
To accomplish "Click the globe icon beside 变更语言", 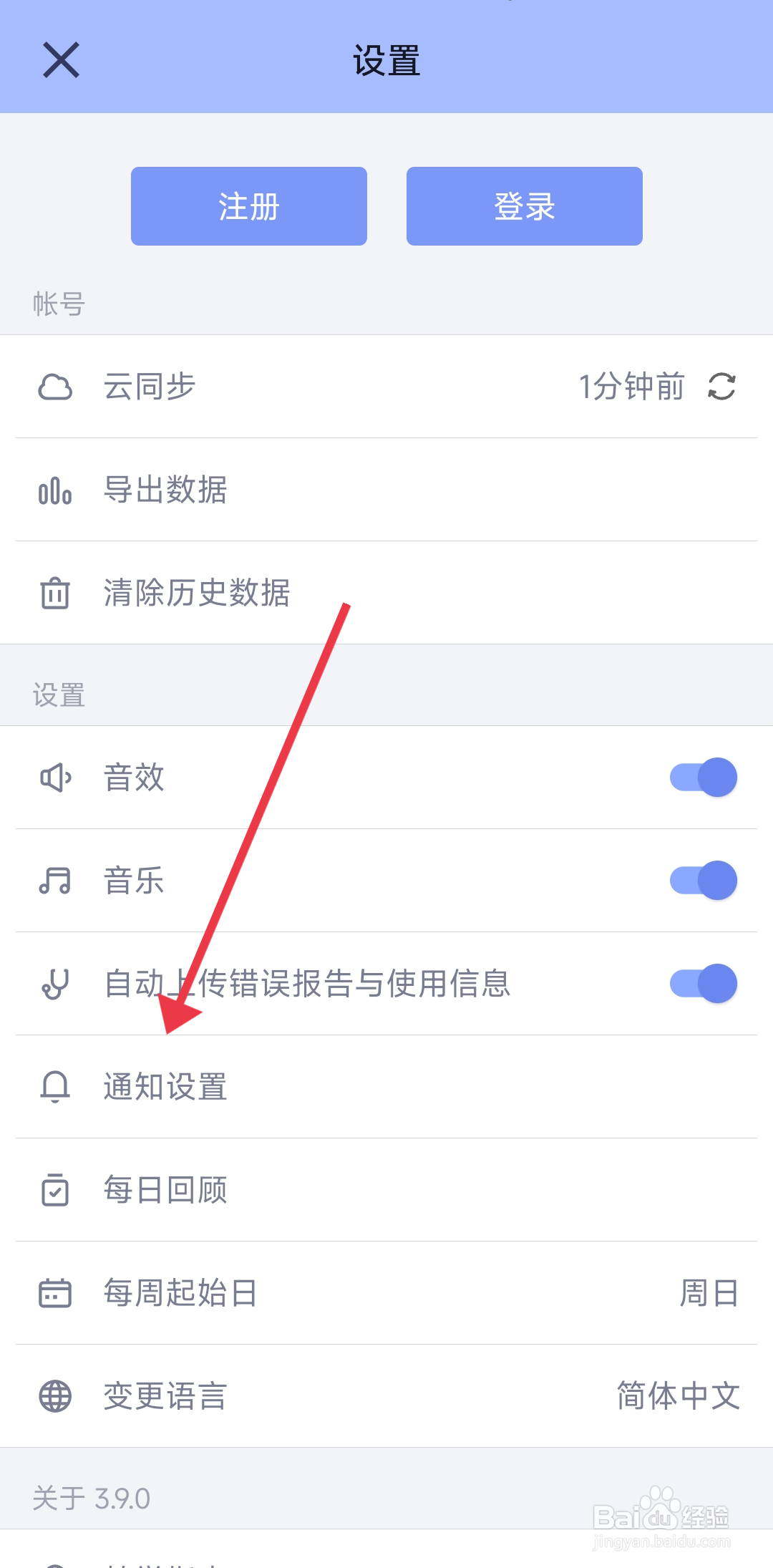I will [x=54, y=1395].
